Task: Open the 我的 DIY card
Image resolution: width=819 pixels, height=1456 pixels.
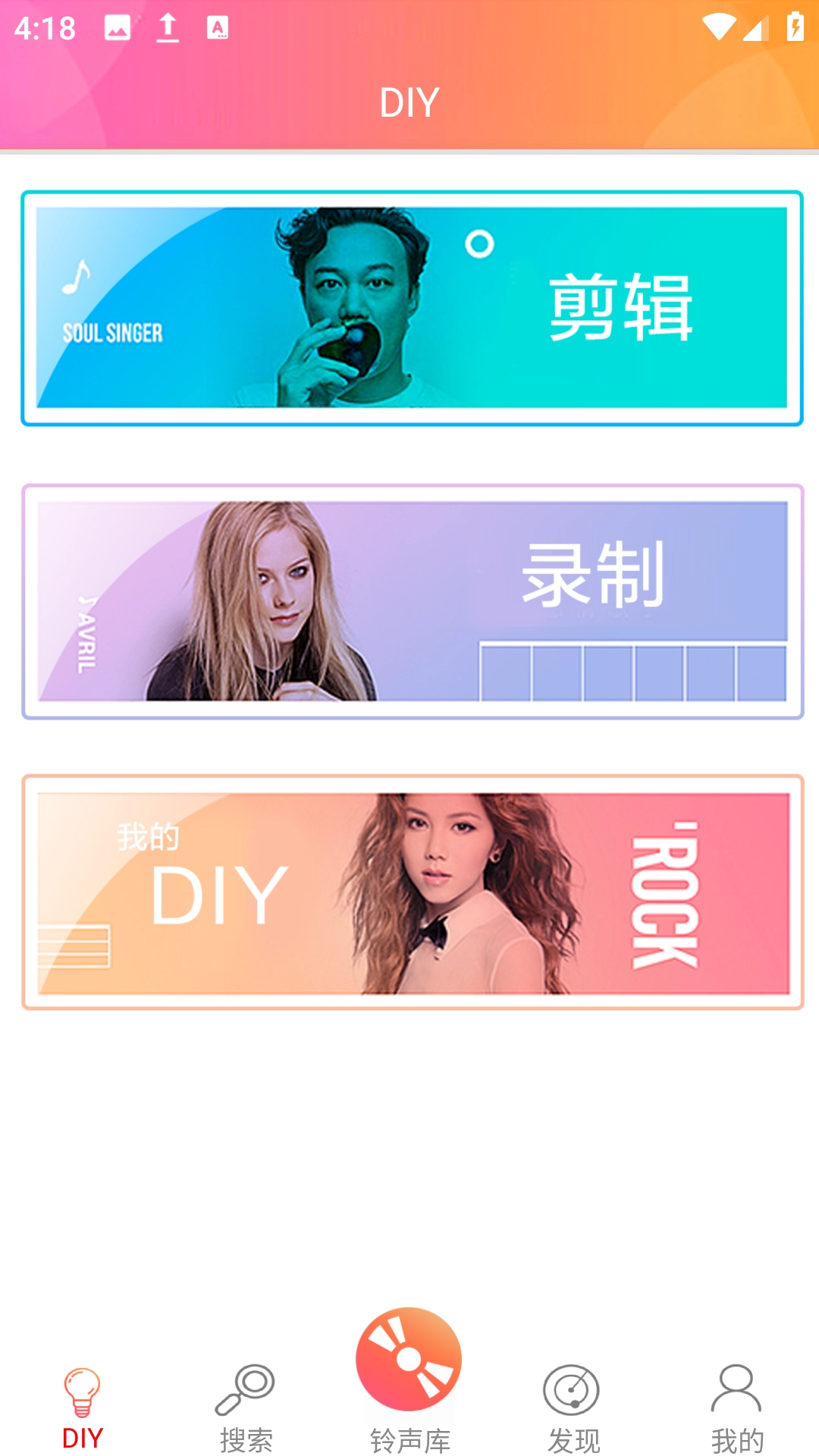Action: pos(412,893)
